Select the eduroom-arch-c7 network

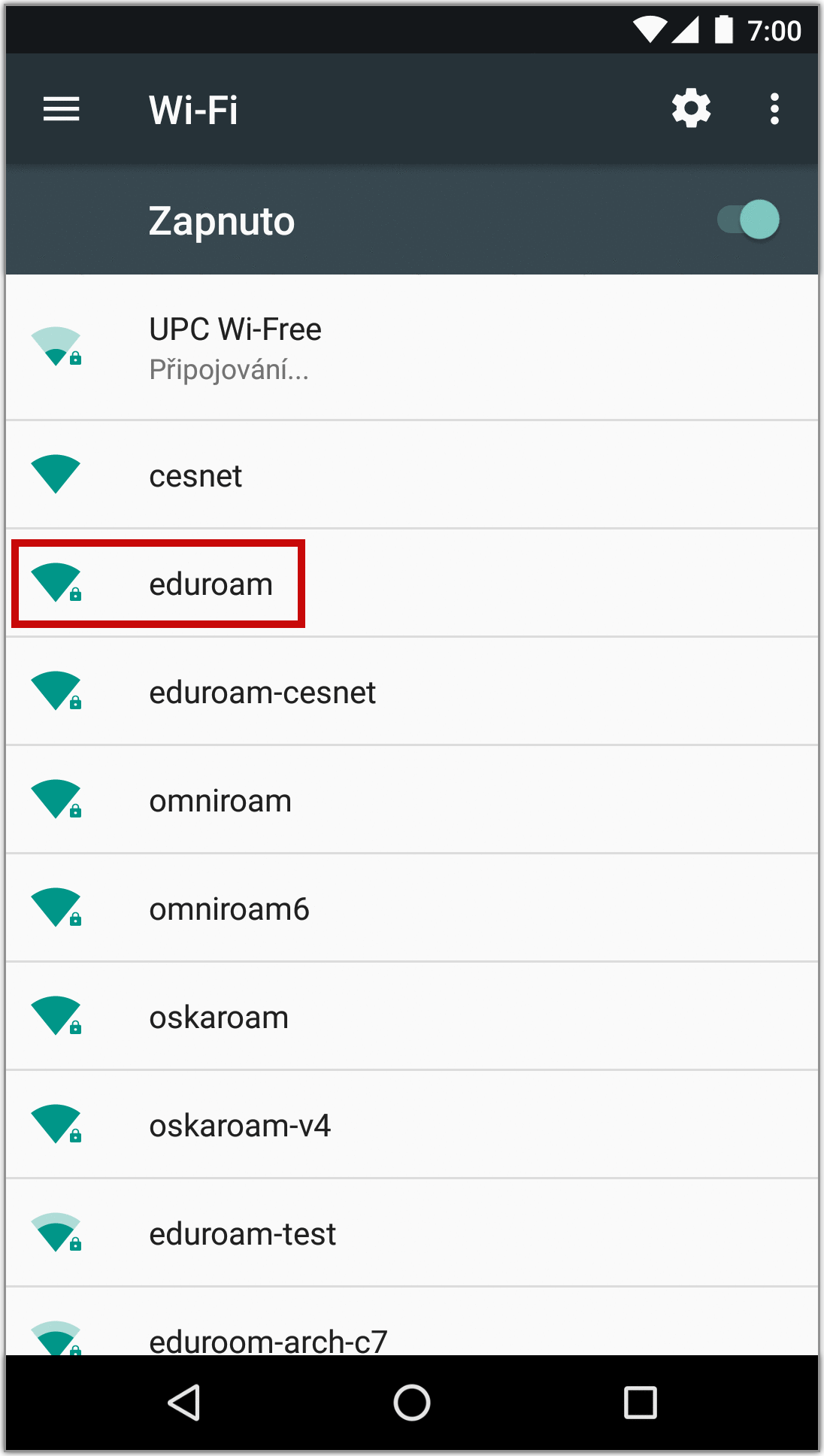(412, 1322)
